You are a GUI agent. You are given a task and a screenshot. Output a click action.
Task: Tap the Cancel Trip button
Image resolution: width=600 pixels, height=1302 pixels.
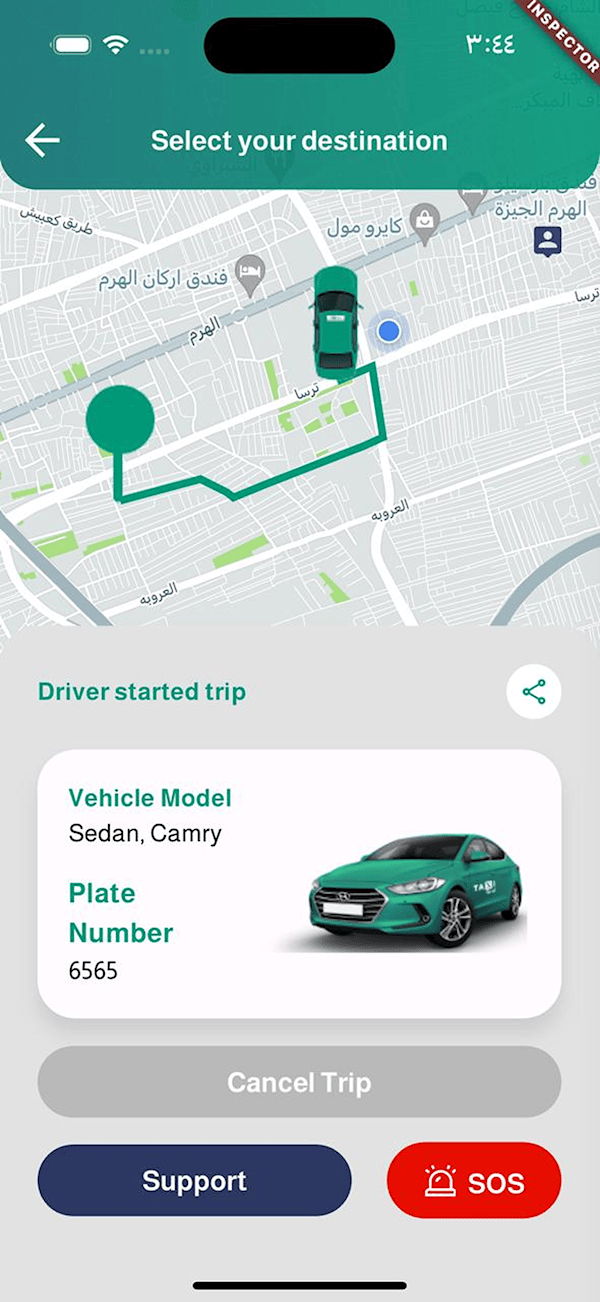point(299,1082)
